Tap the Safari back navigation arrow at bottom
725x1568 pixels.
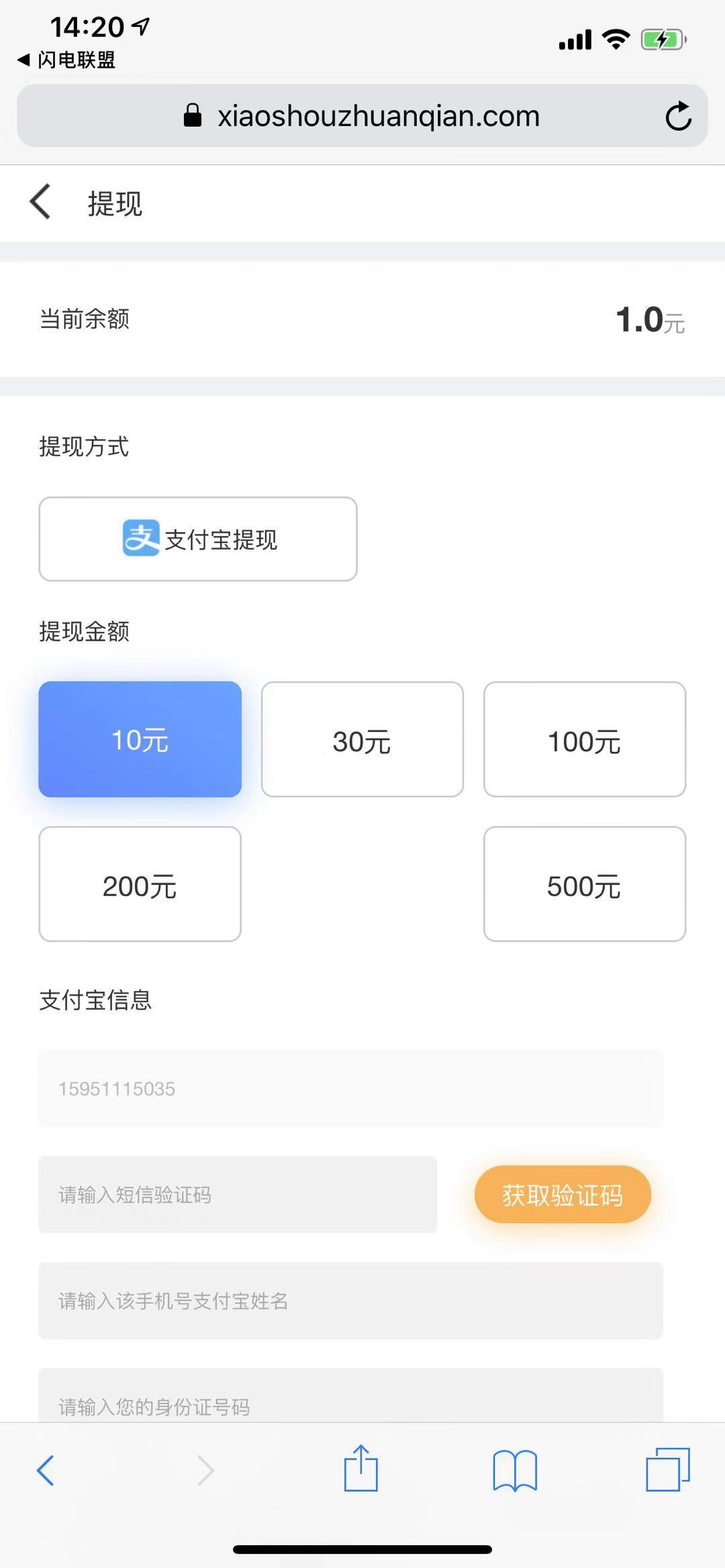coord(45,1469)
